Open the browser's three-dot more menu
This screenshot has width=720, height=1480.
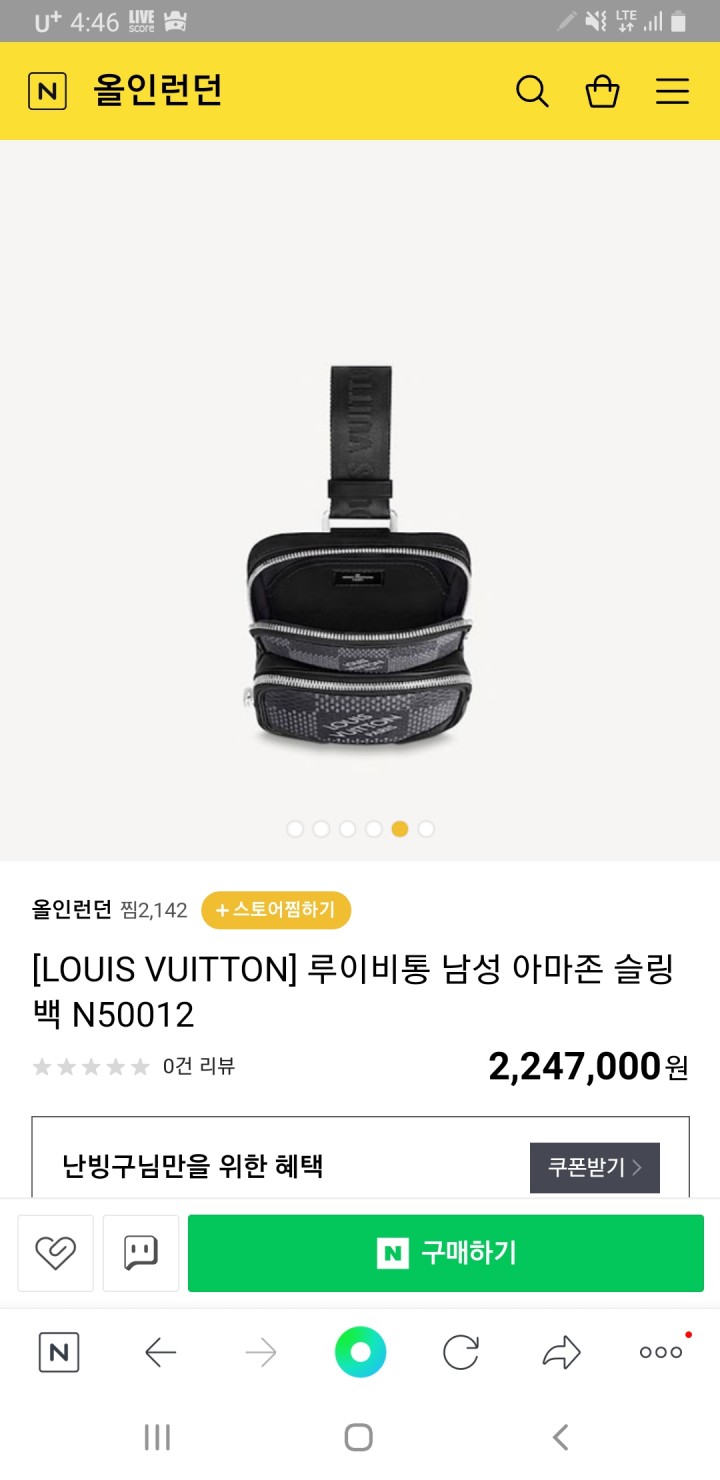(x=661, y=1352)
